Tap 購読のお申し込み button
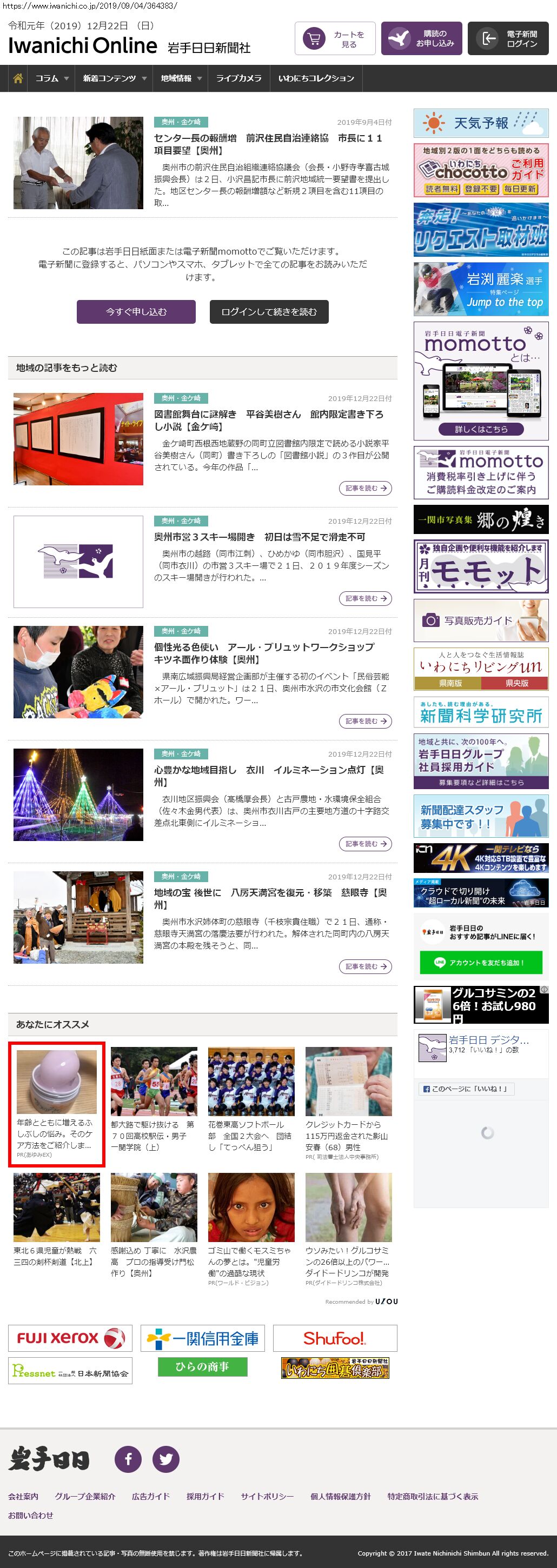This screenshot has width=557, height=1568. pos(421,39)
